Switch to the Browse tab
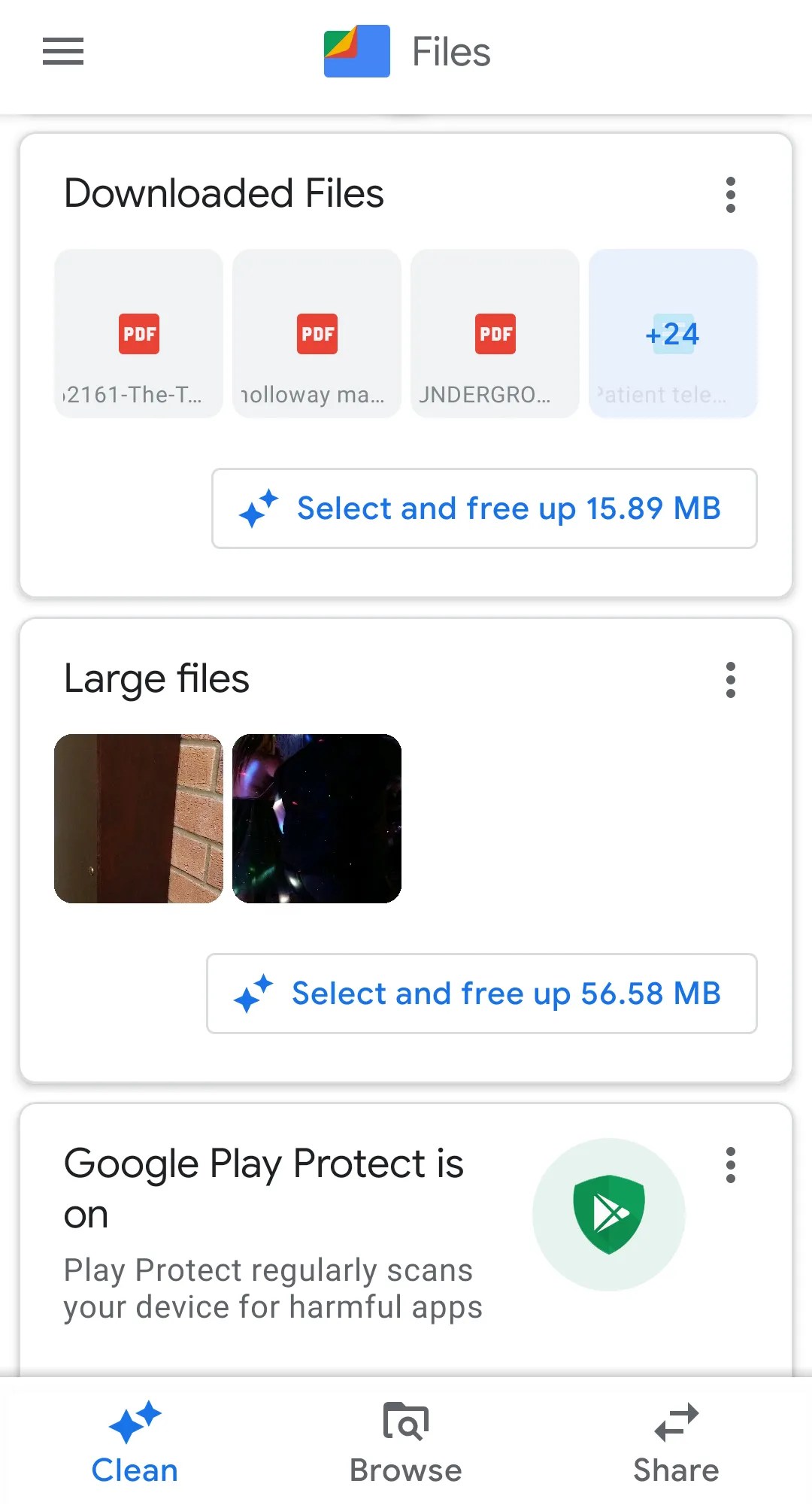This screenshot has width=812, height=1511. pyautogui.click(x=405, y=1443)
